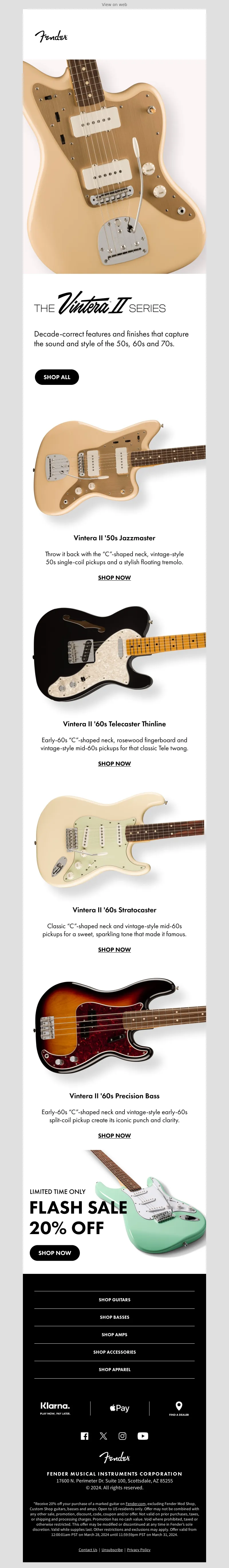Shop now for '60s Precision Bass
Screen dimensions: 229x1568
(x=114, y=1135)
